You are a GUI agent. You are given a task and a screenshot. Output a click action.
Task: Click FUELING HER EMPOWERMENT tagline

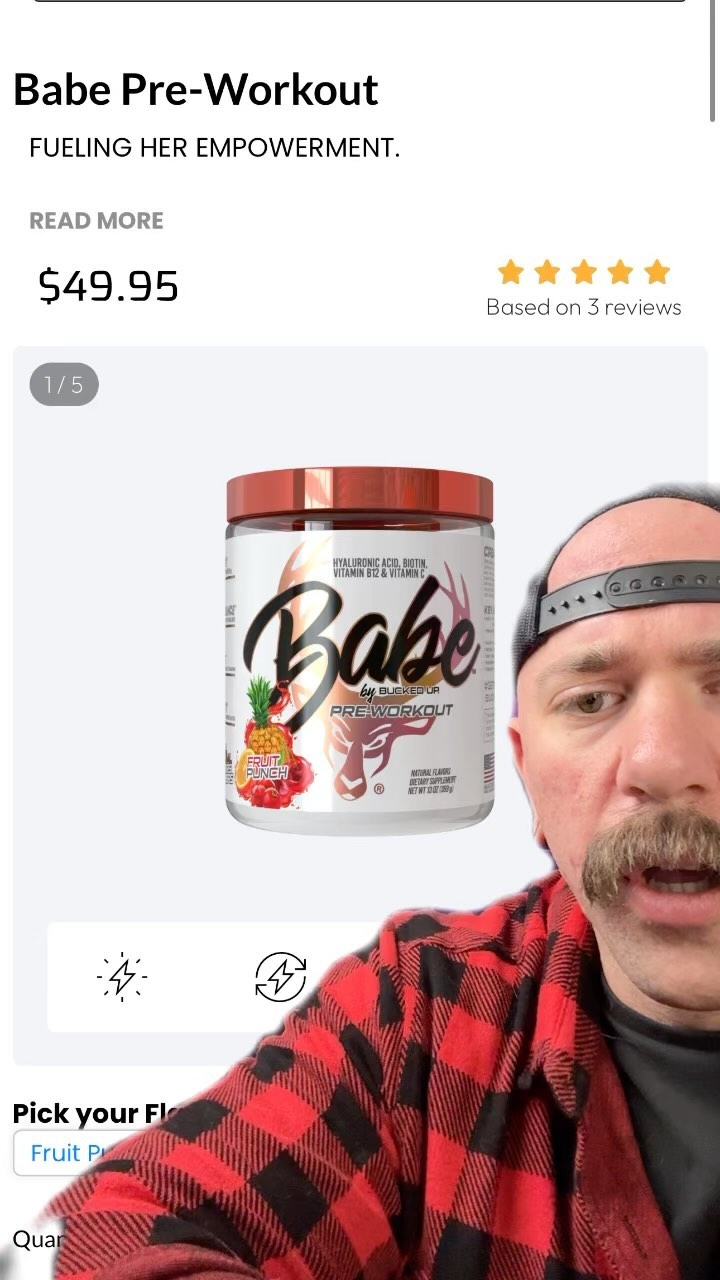coord(216,148)
